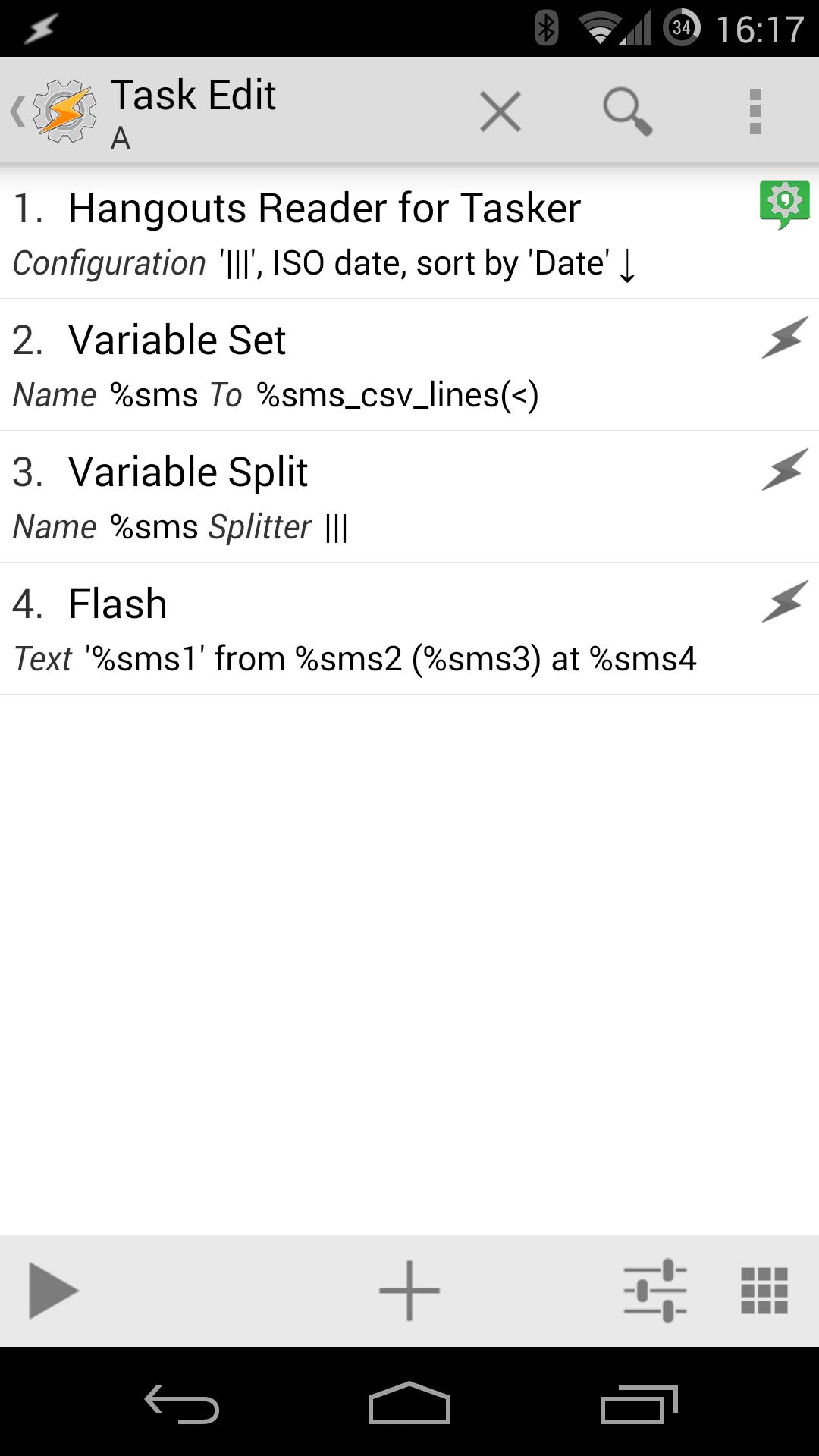The height and width of the screenshot is (1456, 819).
Task: Tap the lightning icon on Flash action
Action: click(783, 601)
